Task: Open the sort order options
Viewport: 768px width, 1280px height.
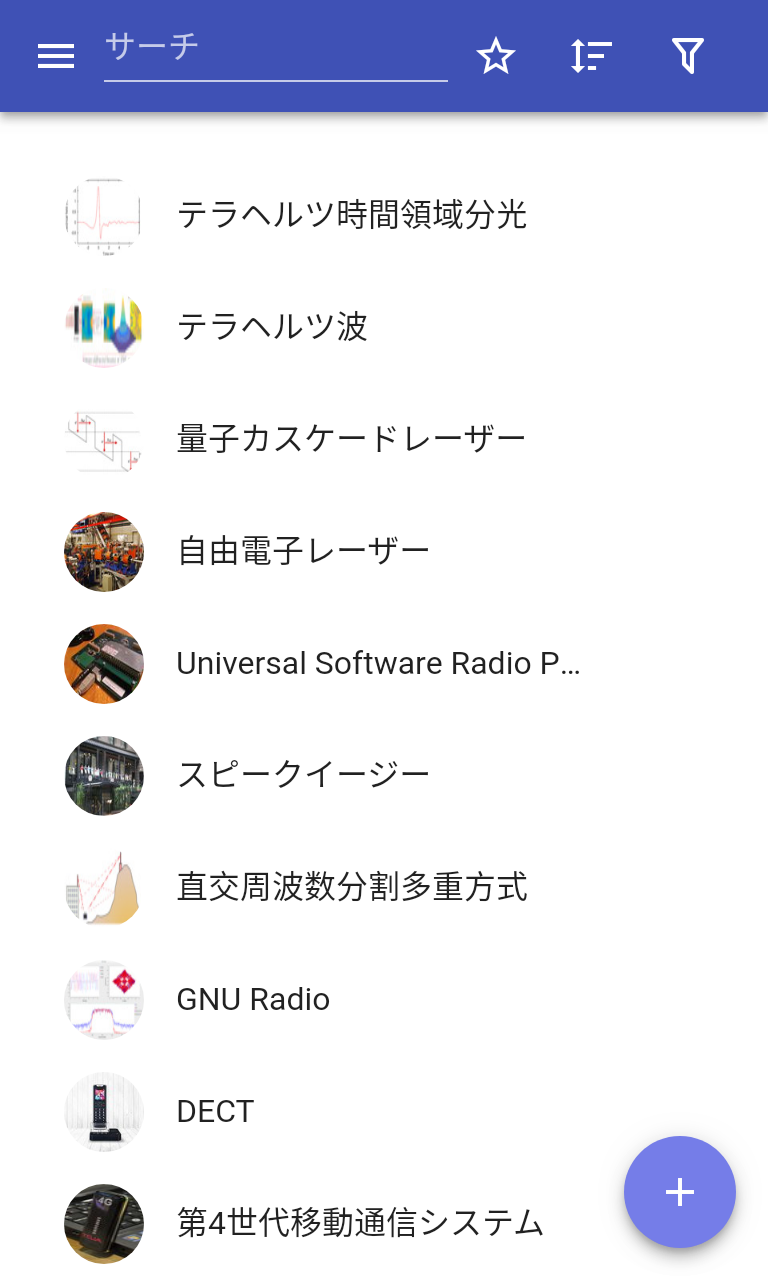Action: (592, 56)
